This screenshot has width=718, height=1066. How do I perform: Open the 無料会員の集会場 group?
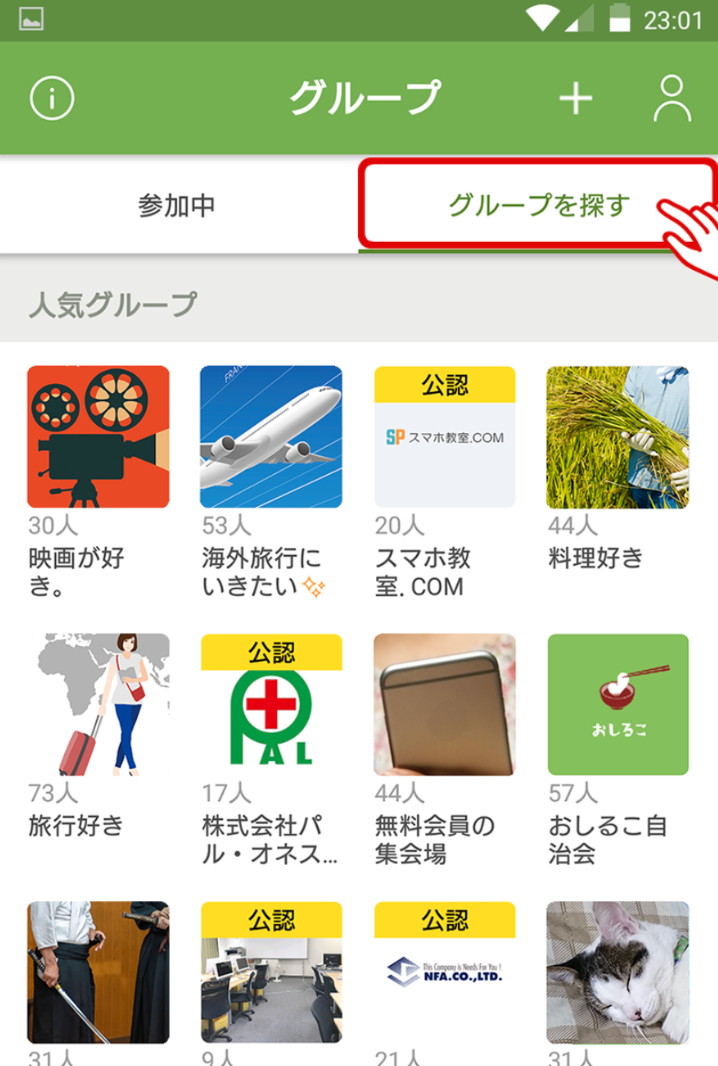coord(444,704)
